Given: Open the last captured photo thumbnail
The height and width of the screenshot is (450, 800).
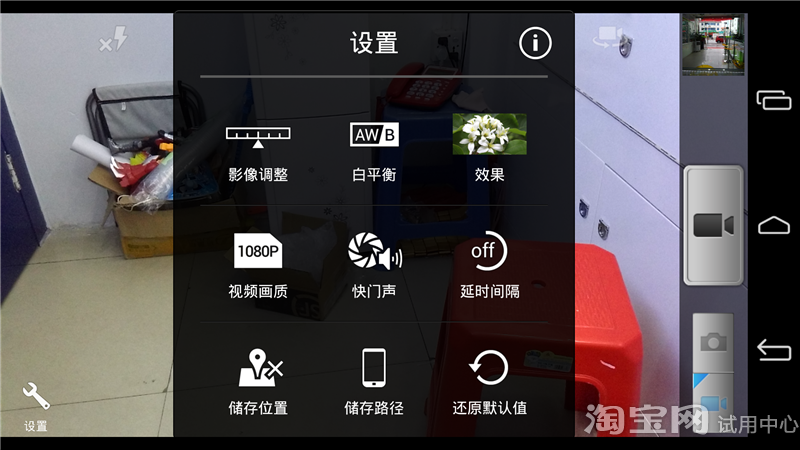Looking at the screenshot, I should (712, 43).
